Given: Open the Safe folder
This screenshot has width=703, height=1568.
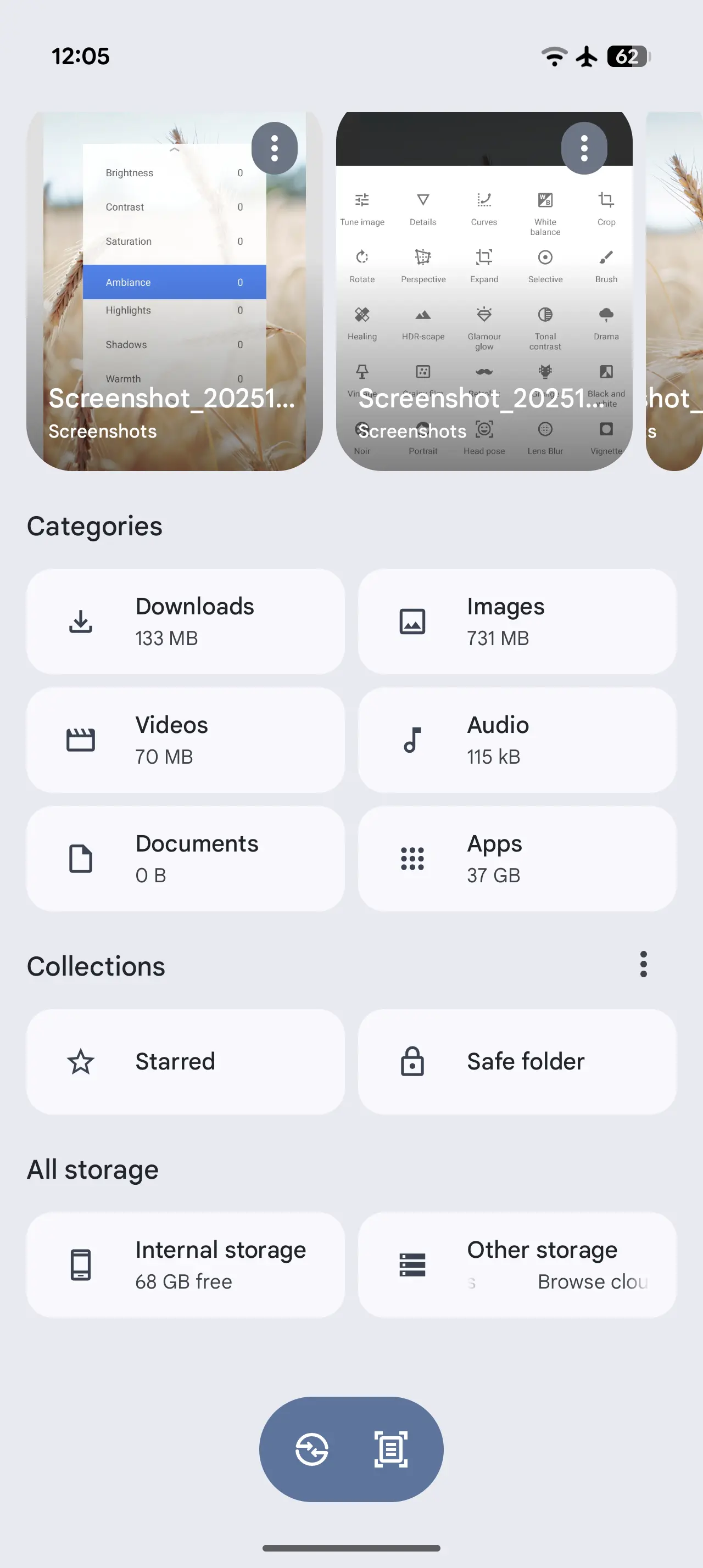Looking at the screenshot, I should pos(517,1062).
